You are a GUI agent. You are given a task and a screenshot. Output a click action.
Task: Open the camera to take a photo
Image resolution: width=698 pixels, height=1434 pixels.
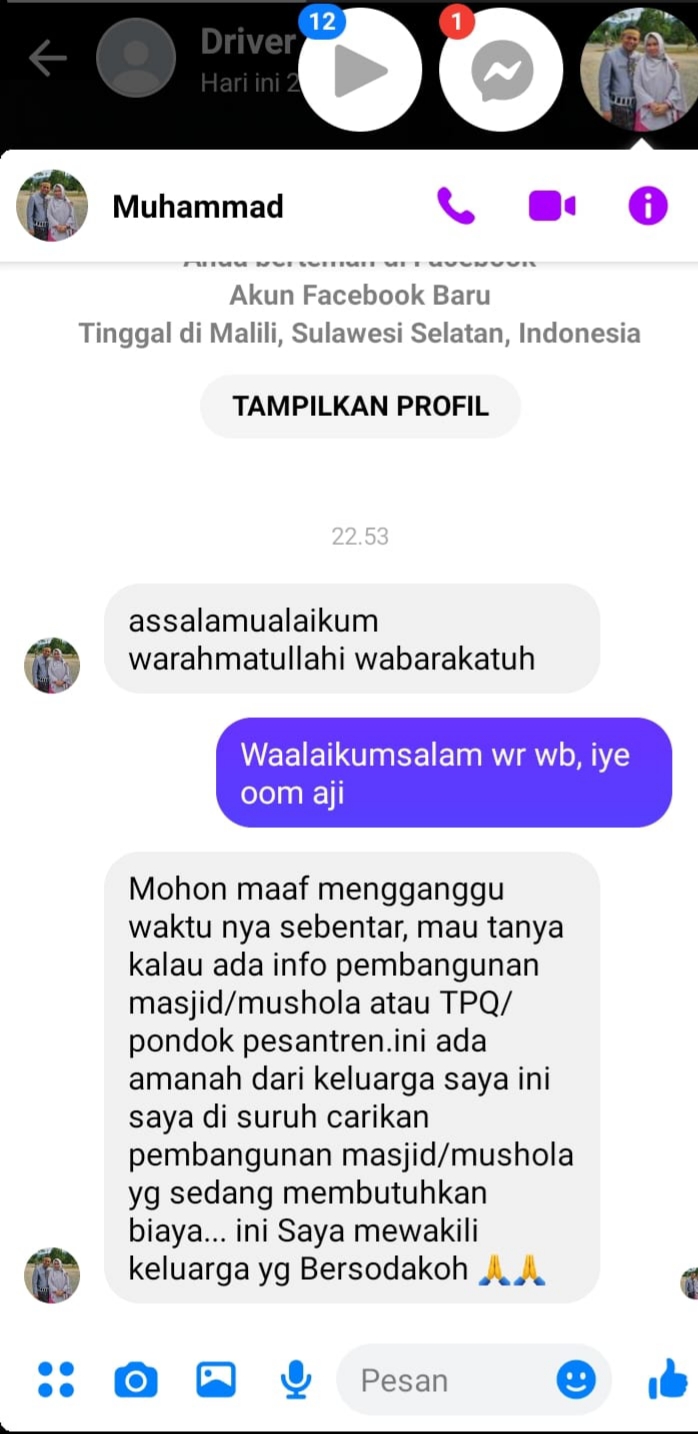click(136, 1380)
